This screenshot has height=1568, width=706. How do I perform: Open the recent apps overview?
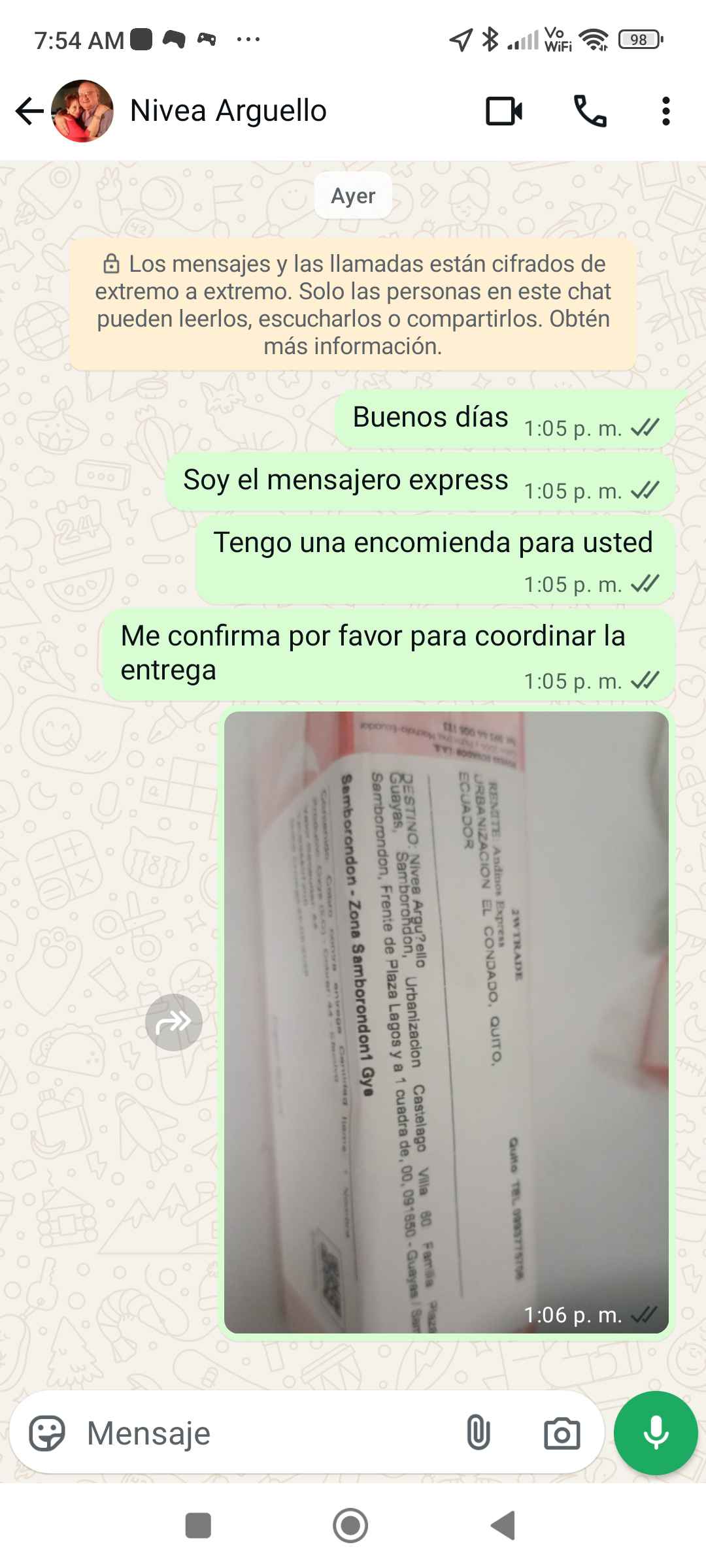[x=198, y=1526]
